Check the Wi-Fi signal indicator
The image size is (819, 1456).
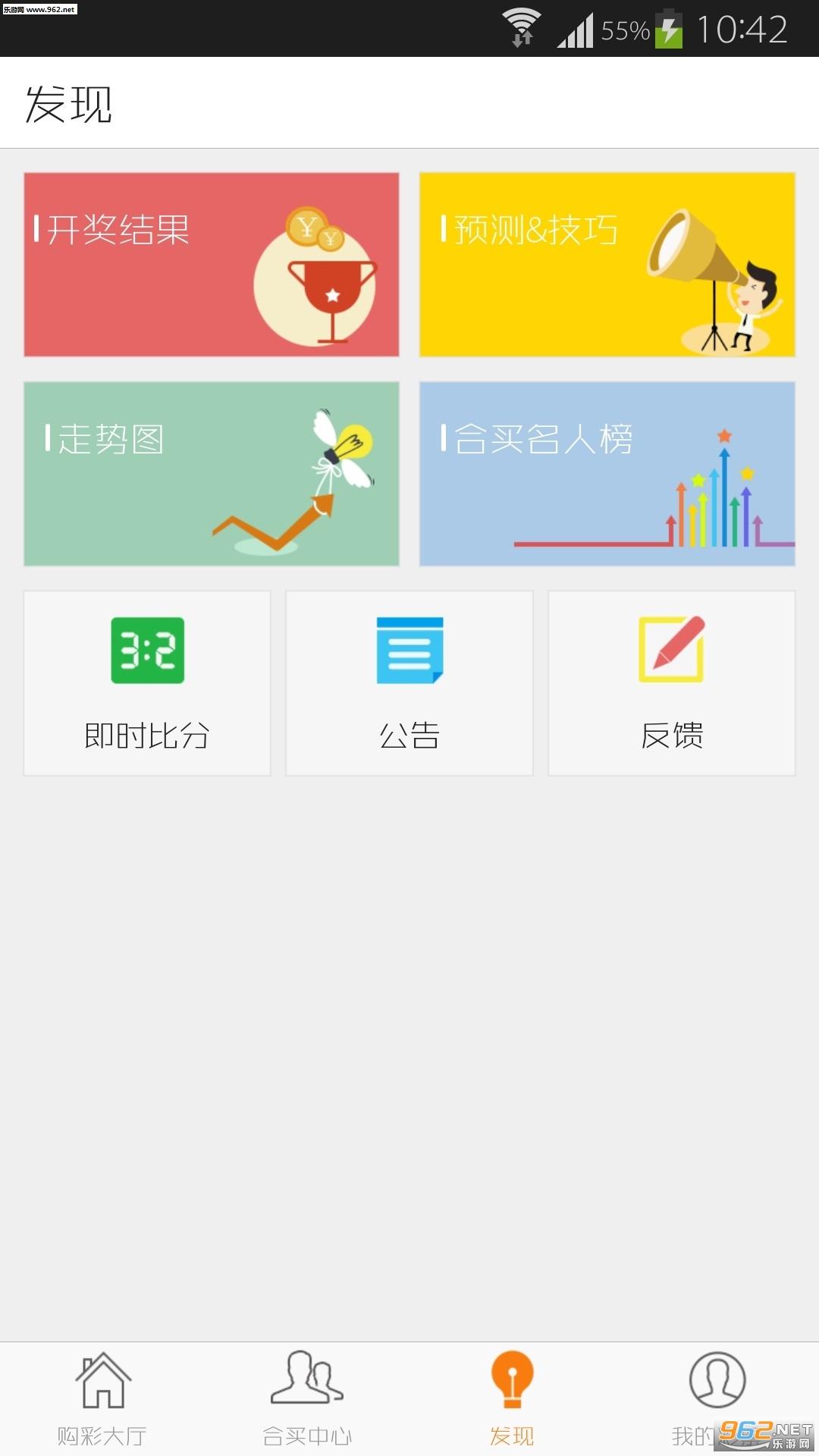[x=522, y=27]
